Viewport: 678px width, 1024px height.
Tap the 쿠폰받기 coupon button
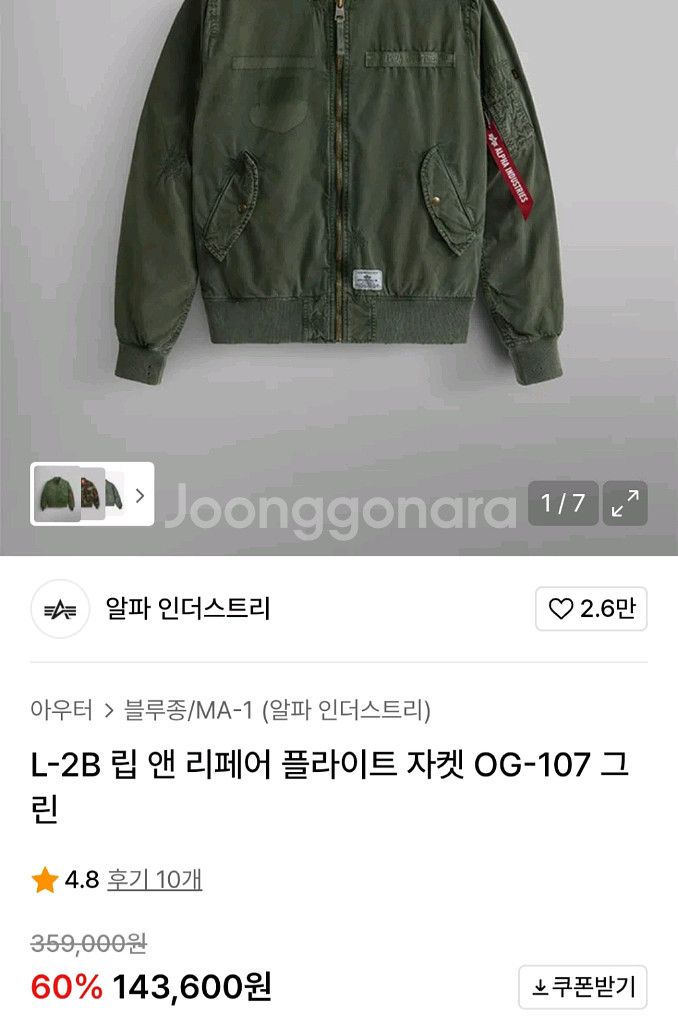click(583, 988)
